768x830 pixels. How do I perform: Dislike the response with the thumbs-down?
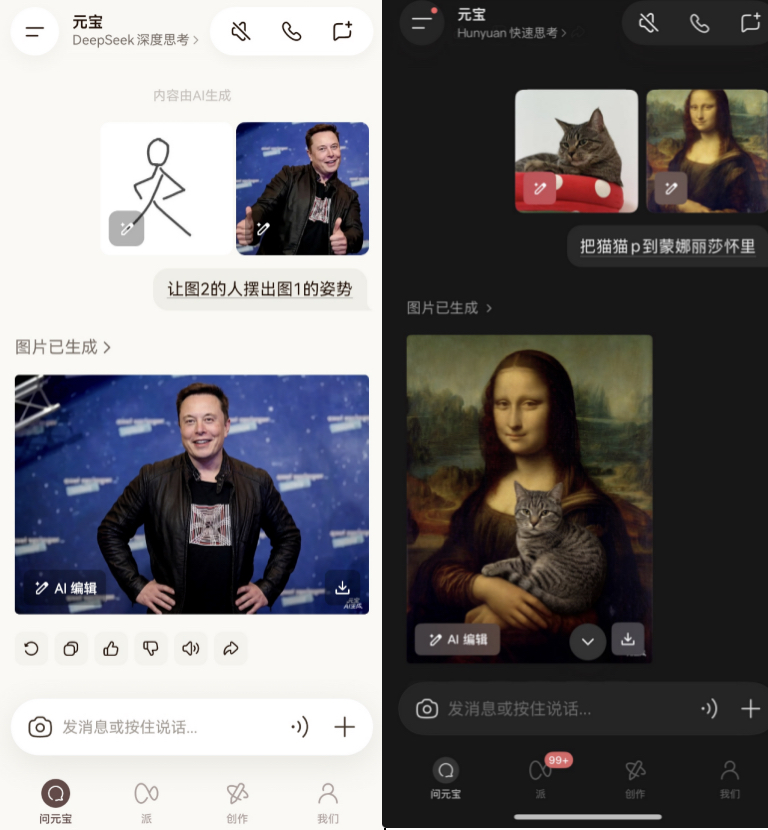[x=151, y=649]
